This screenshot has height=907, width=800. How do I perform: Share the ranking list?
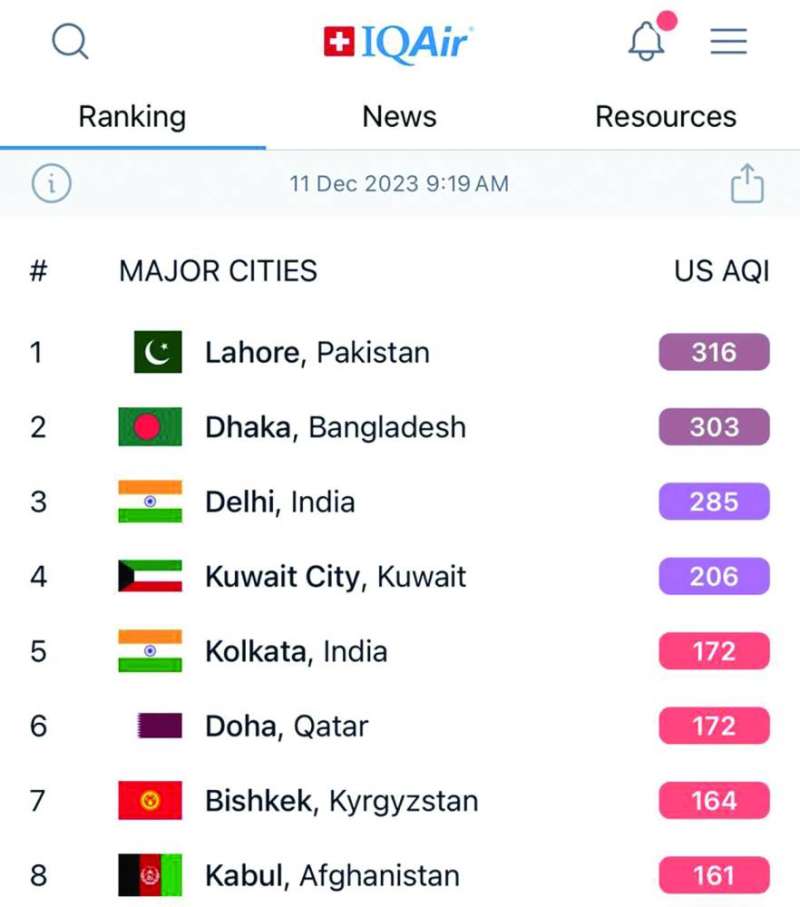pyautogui.click(x=746, y=183)
